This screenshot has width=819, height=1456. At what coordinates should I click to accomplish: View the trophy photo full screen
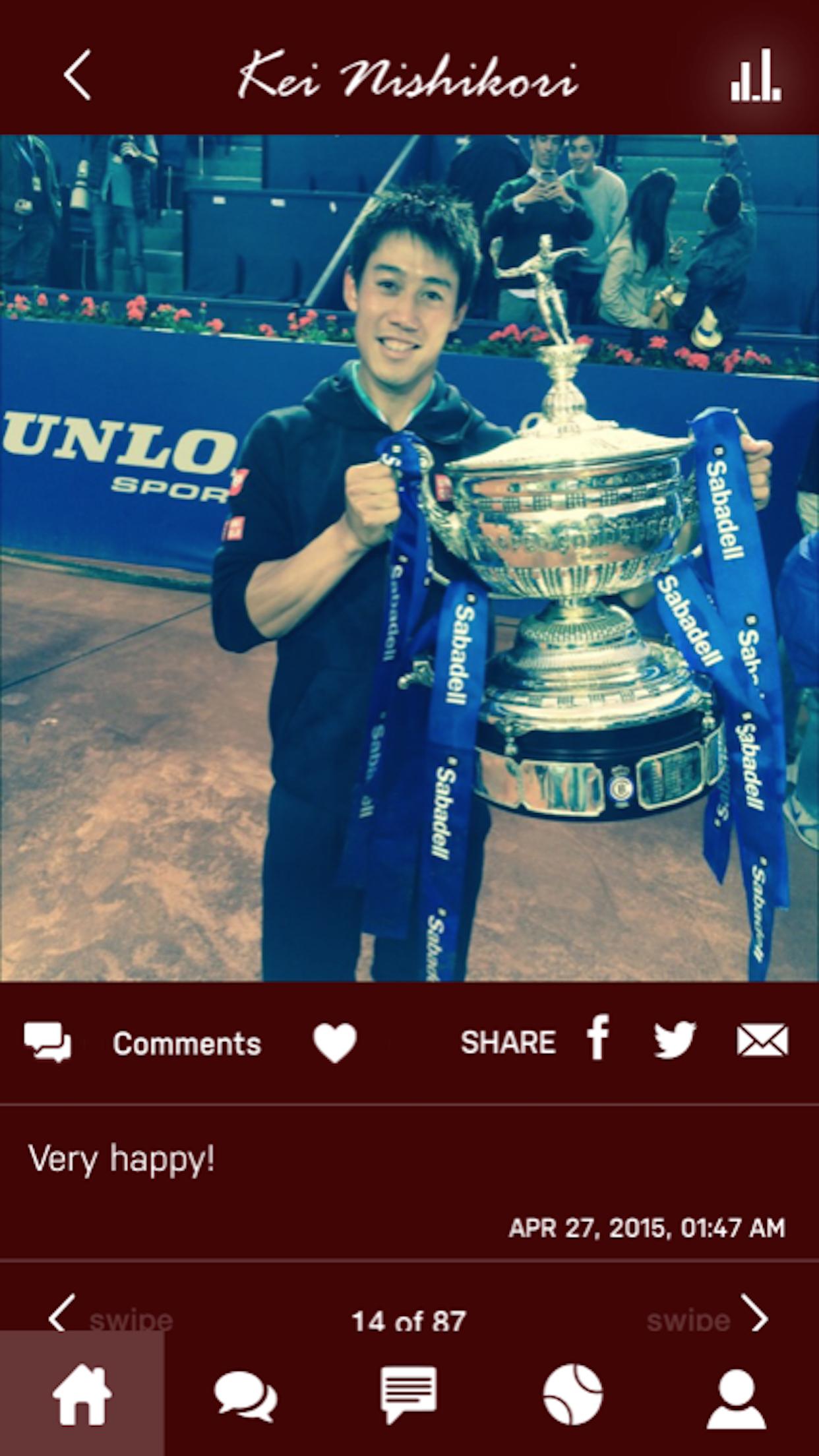pos(409,558)
